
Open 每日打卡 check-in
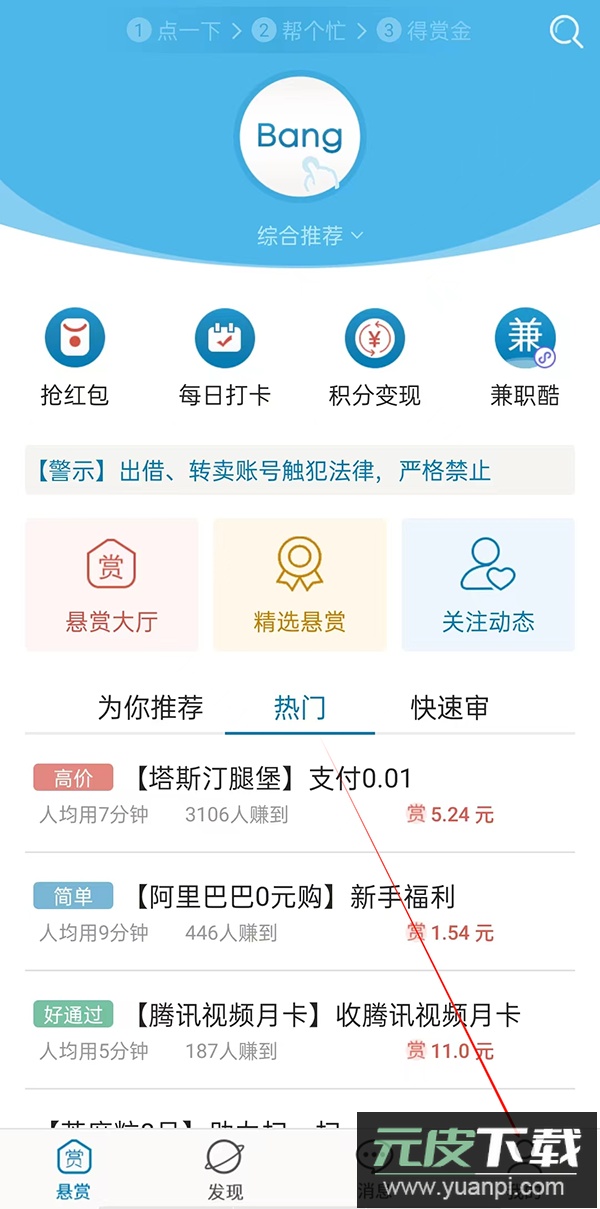224,357
